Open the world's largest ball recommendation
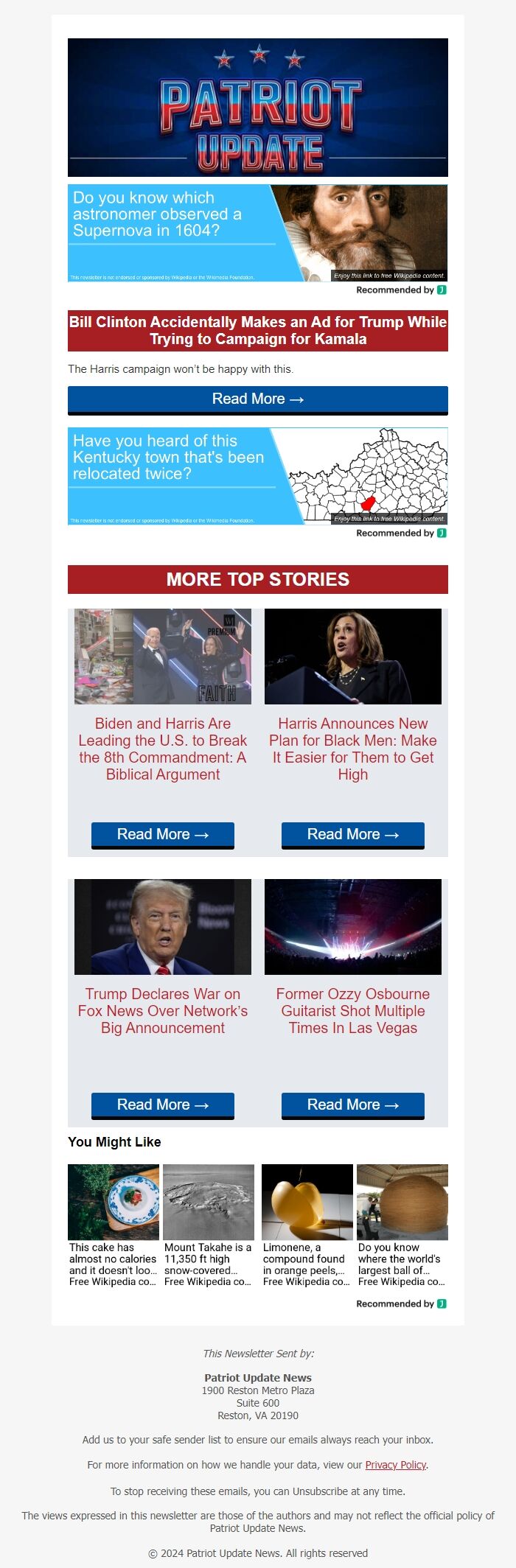516x1568 pixels. (402, 1225)
